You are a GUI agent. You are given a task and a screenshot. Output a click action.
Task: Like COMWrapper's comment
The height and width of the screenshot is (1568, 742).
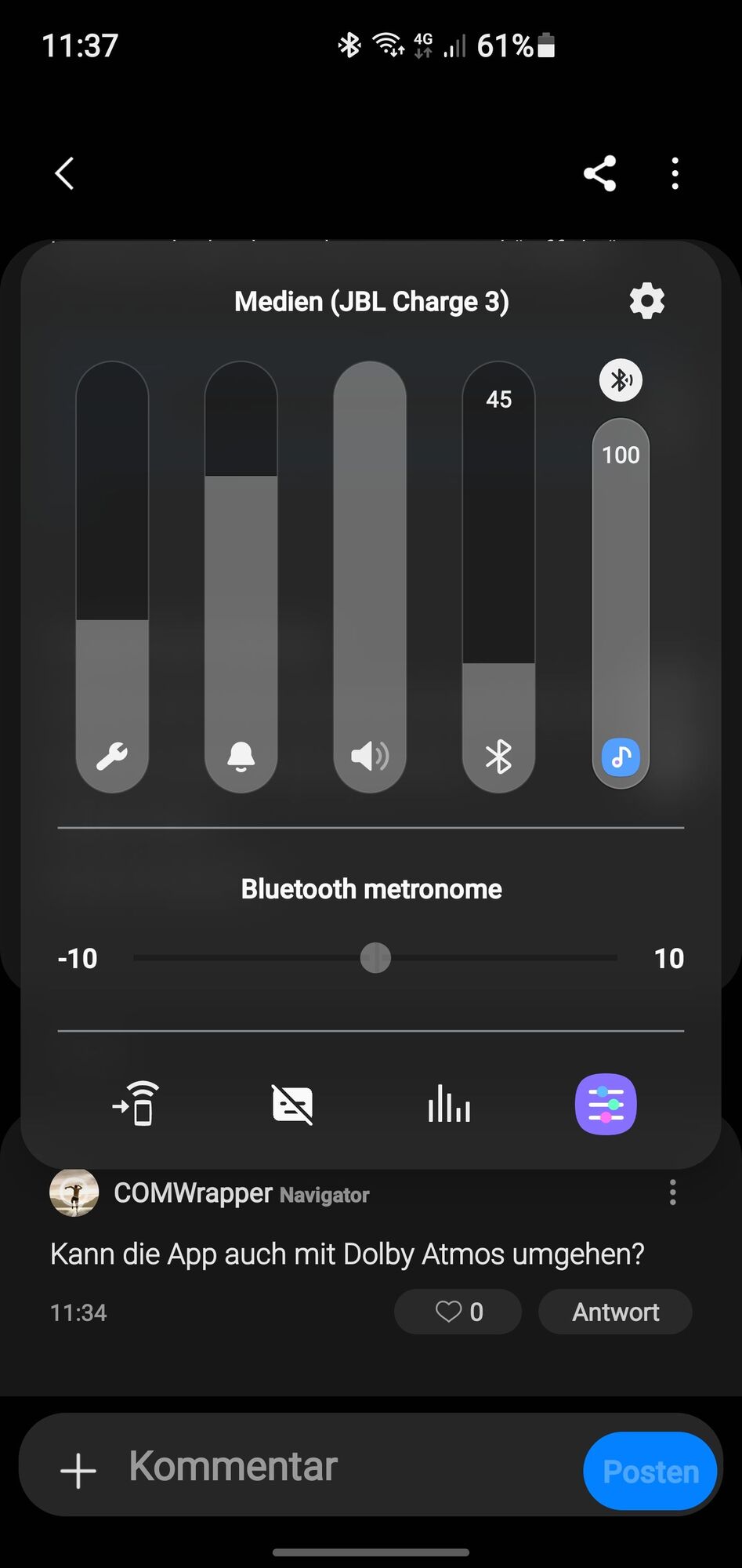(x=458, y=1312)
